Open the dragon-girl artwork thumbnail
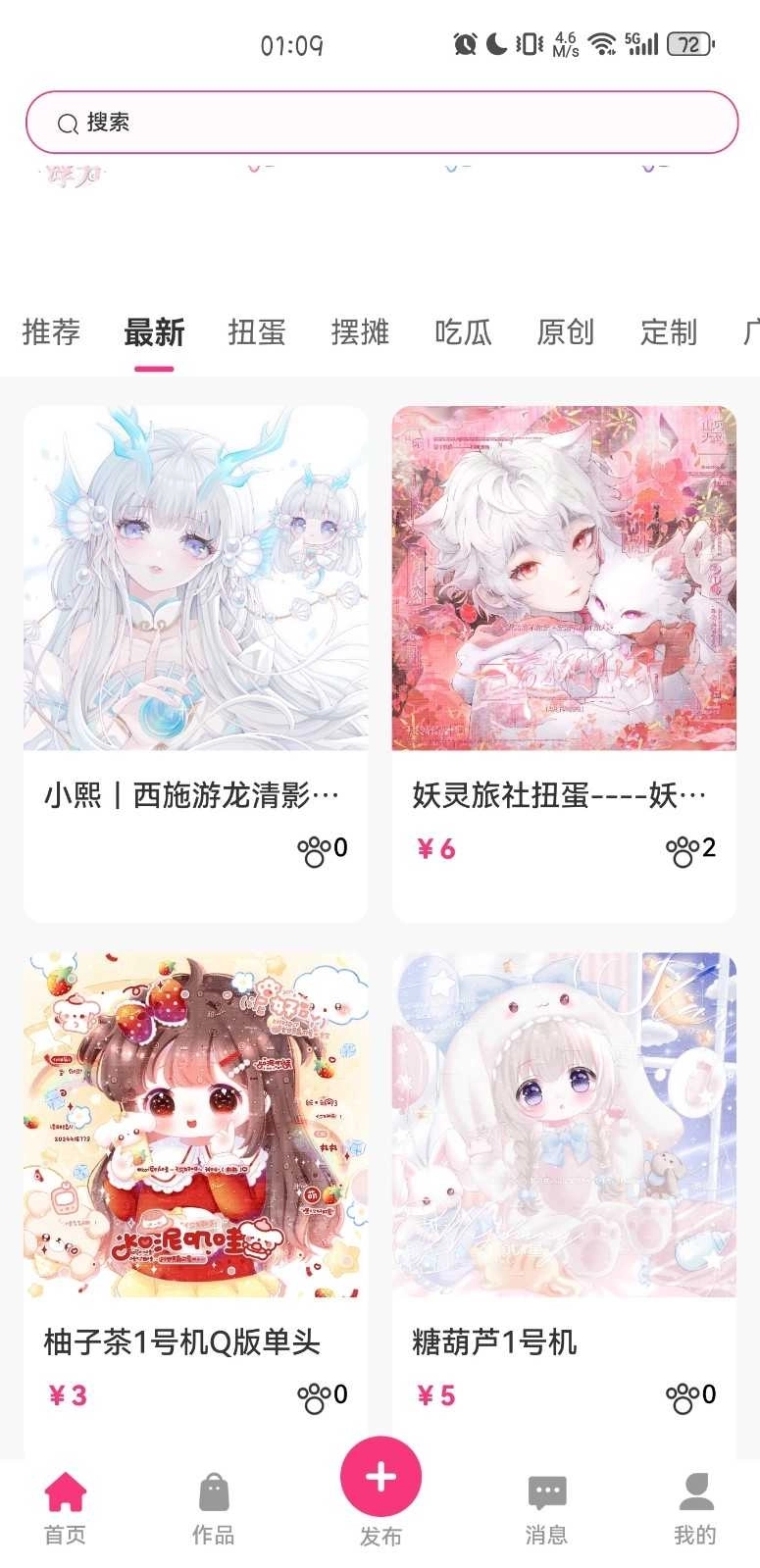 (195, 579)
